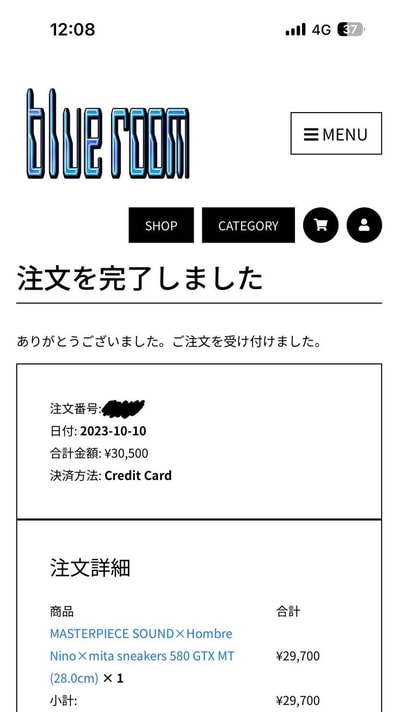The image size is (398, 712).
Task: Open the MENU hamburger button
Action: pyautogui.click(x=336, y=134)
